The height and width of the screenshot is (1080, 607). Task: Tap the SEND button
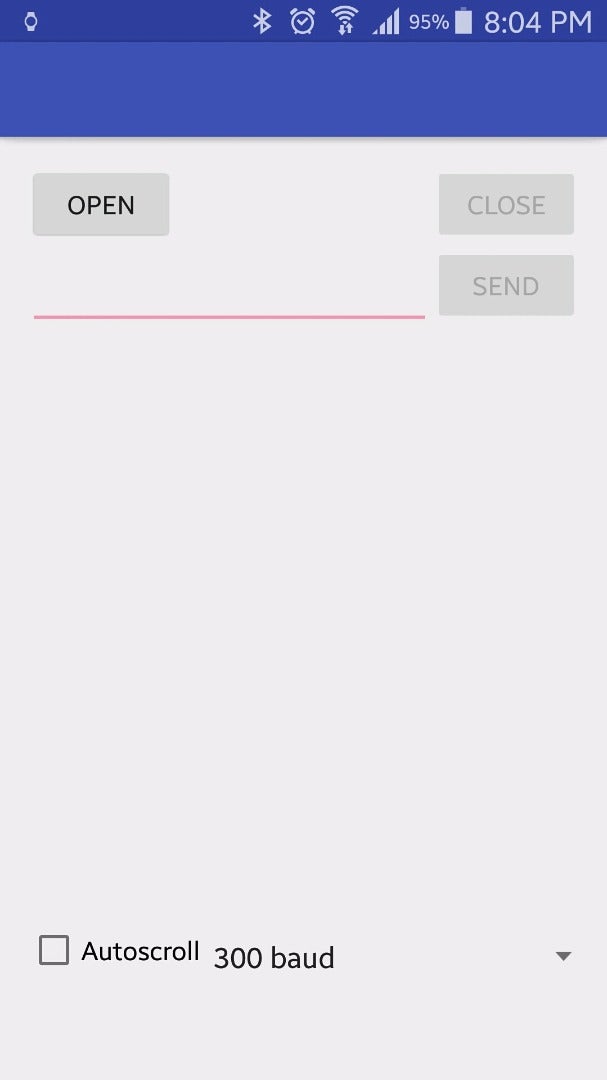coord(506,286)
